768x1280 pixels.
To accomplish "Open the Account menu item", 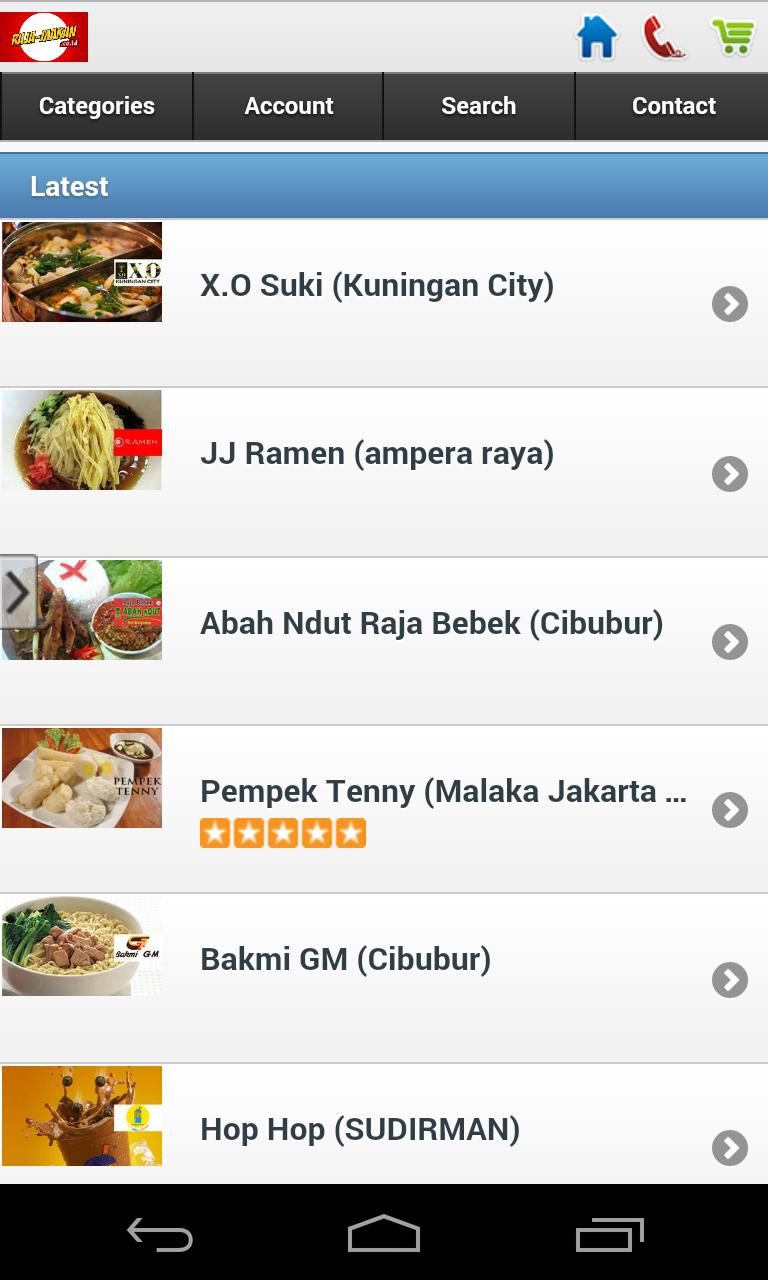I will coord(288,106).
